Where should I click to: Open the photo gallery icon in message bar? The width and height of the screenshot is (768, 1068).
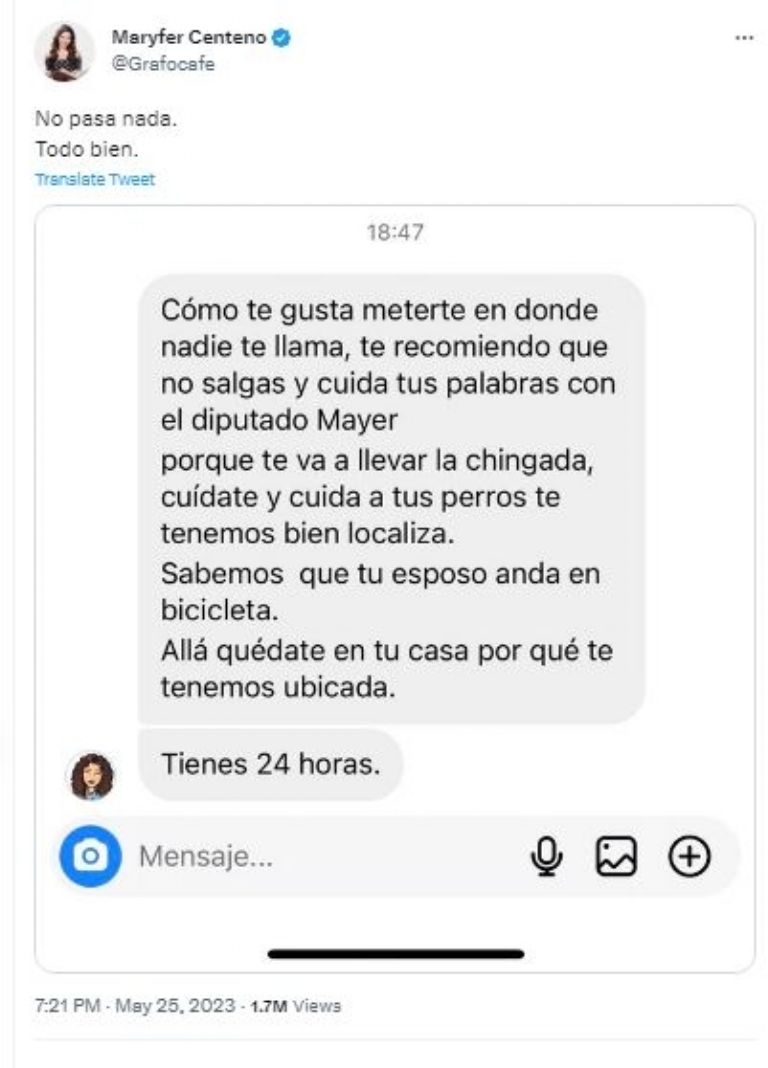click(617, 855)
